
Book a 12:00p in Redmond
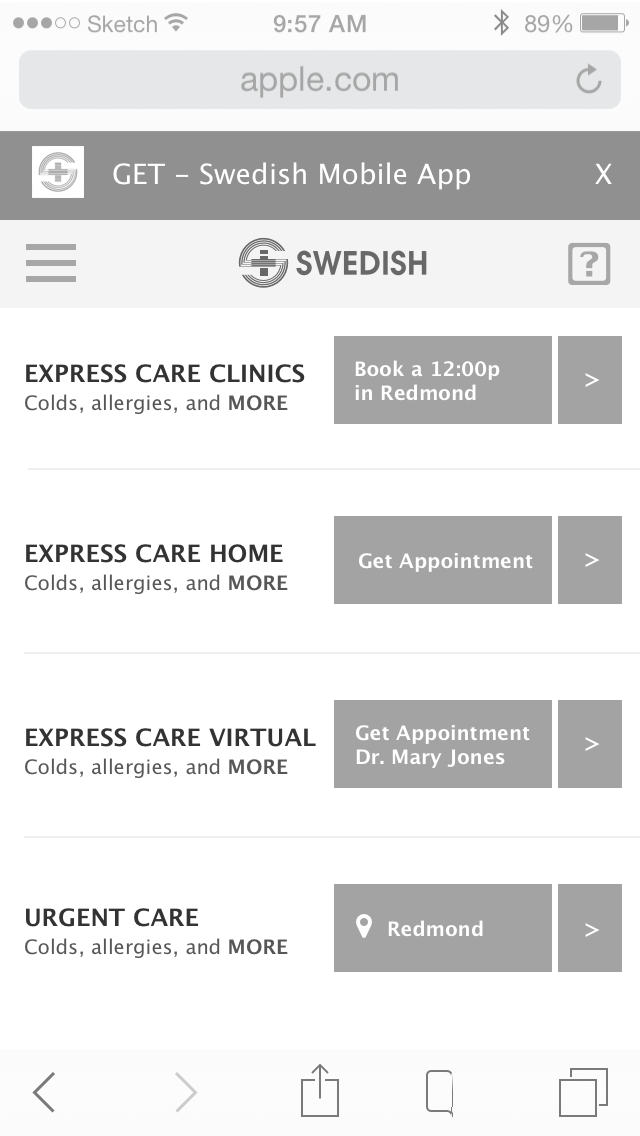coord(443,380)
